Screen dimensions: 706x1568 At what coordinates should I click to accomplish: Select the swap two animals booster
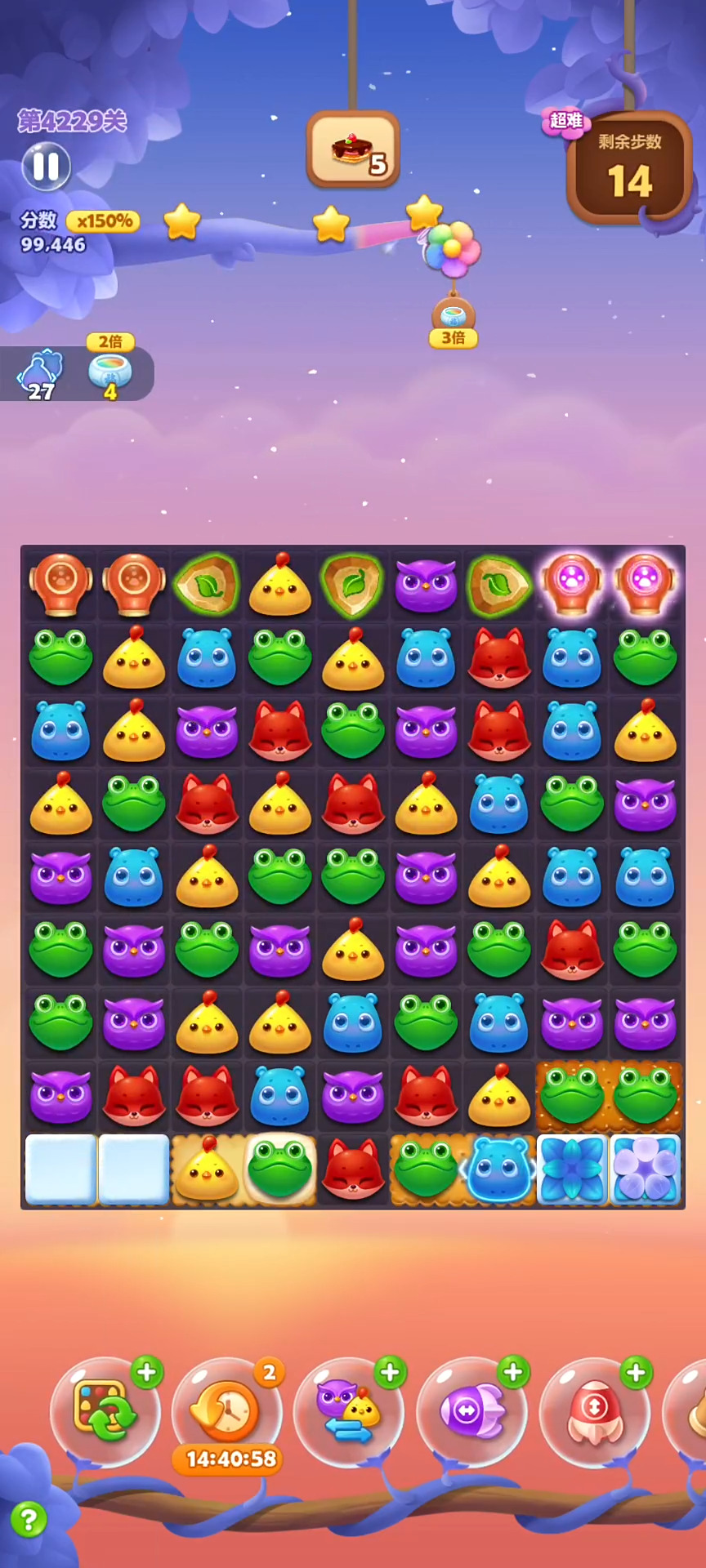(x=349, y=1410)
